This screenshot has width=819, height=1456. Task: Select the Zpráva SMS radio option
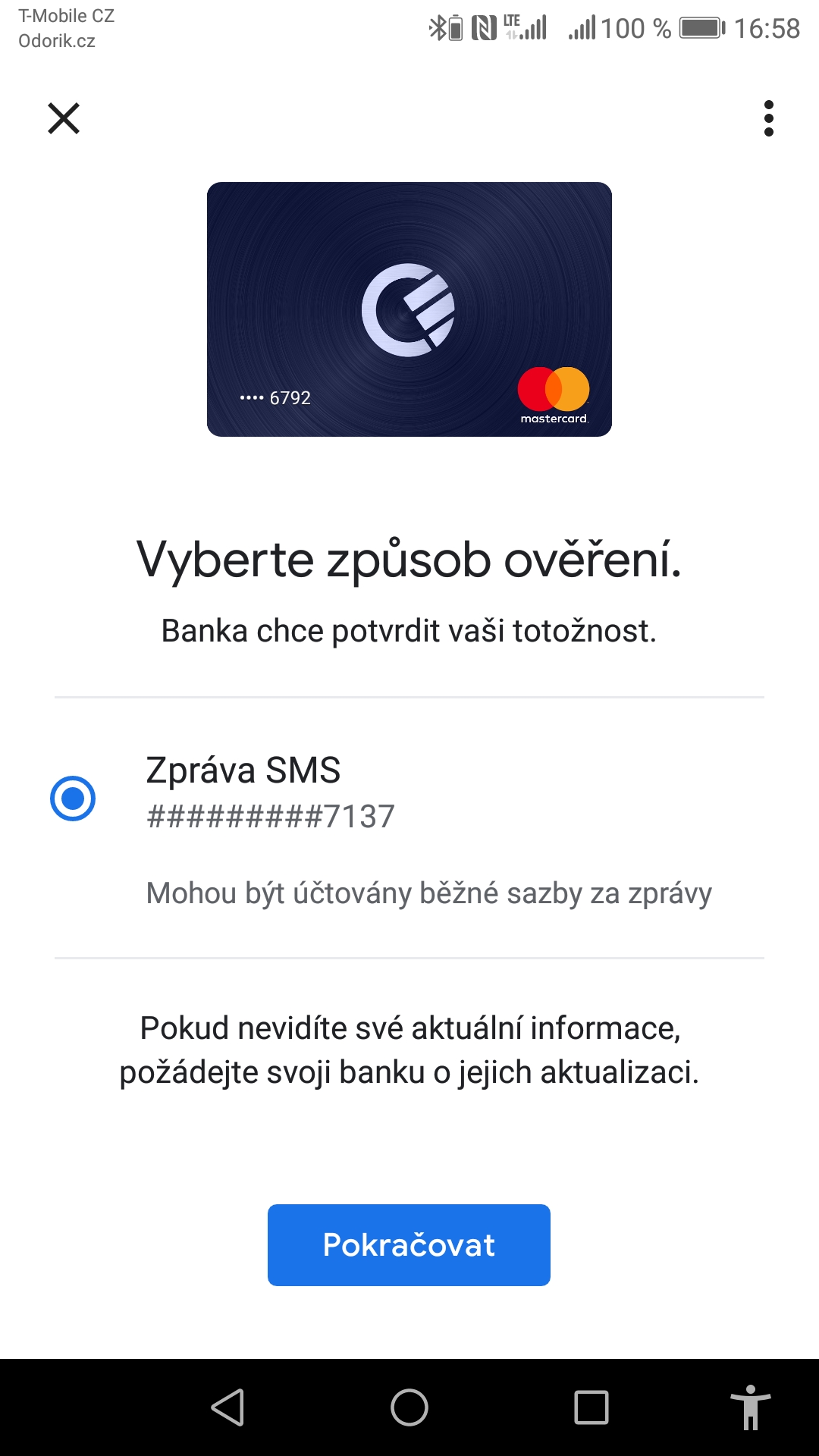coord(73,798)
